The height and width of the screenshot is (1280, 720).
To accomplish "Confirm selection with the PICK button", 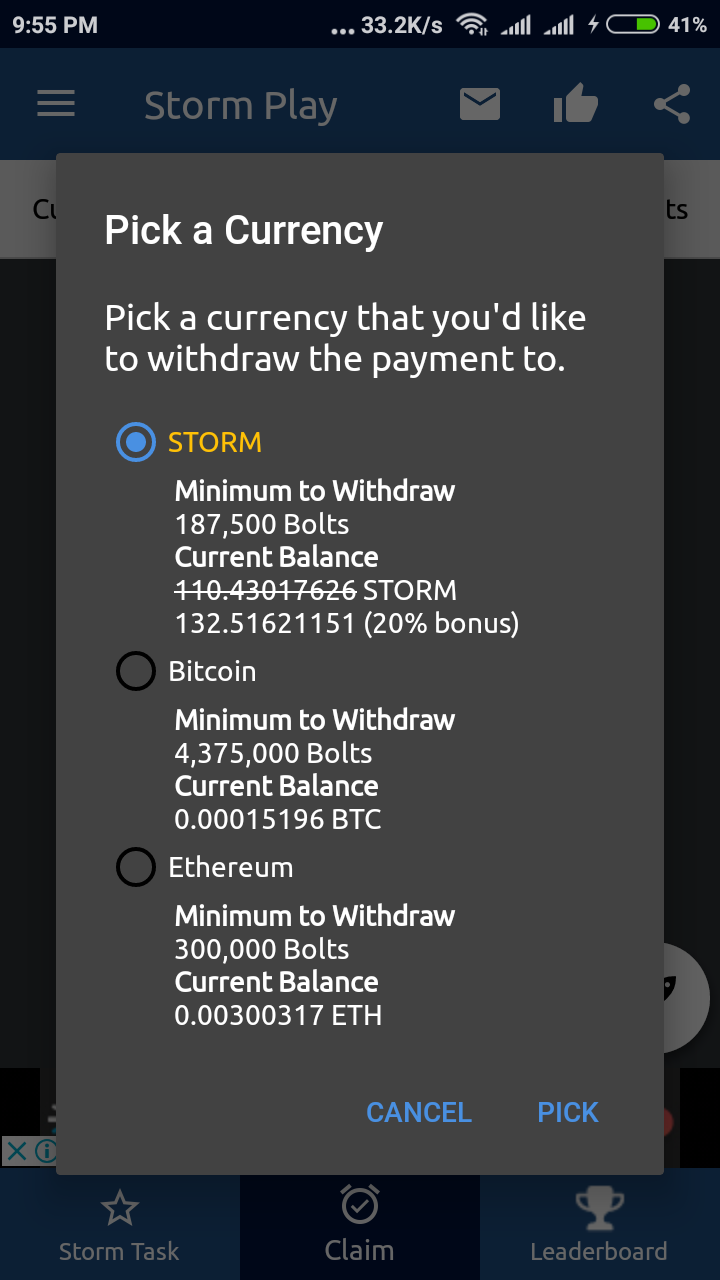I will (x=568, y=1112).
